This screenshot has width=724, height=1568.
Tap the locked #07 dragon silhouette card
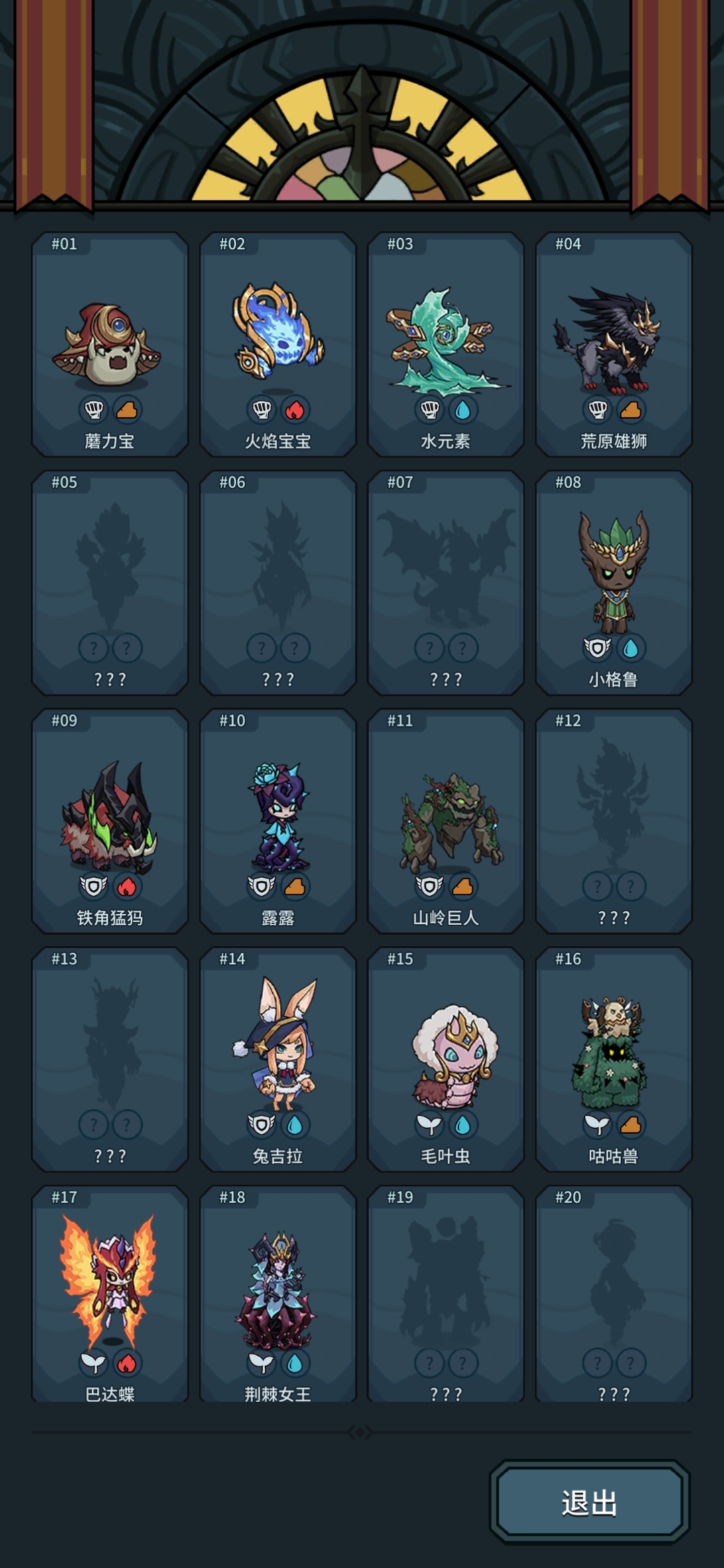click(446, 583)
